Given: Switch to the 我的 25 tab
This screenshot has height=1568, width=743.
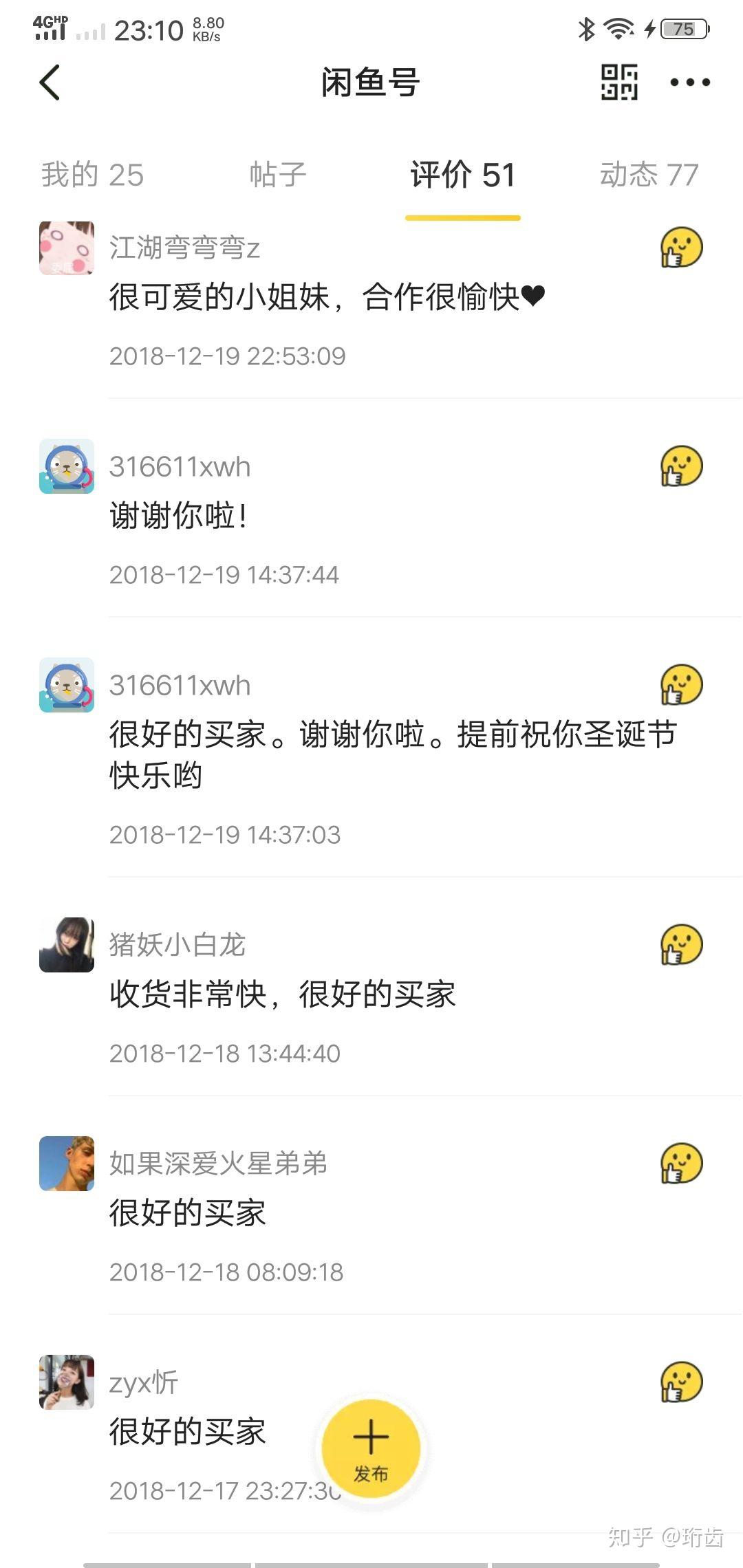Looking at the screenshot, I should click(92, 175).
